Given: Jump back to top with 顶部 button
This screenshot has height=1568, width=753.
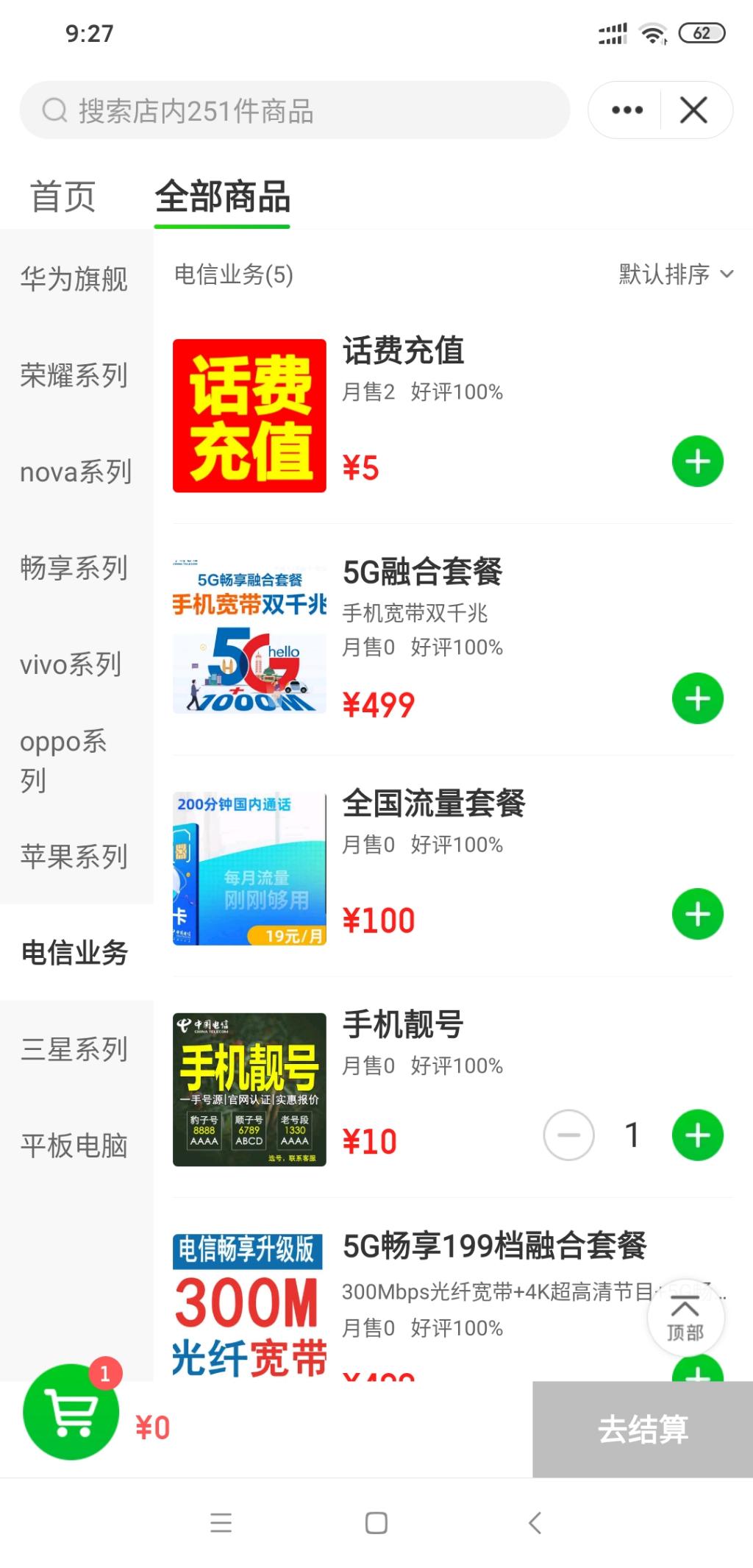Looking at the screenshot, I should (685, 1319).
